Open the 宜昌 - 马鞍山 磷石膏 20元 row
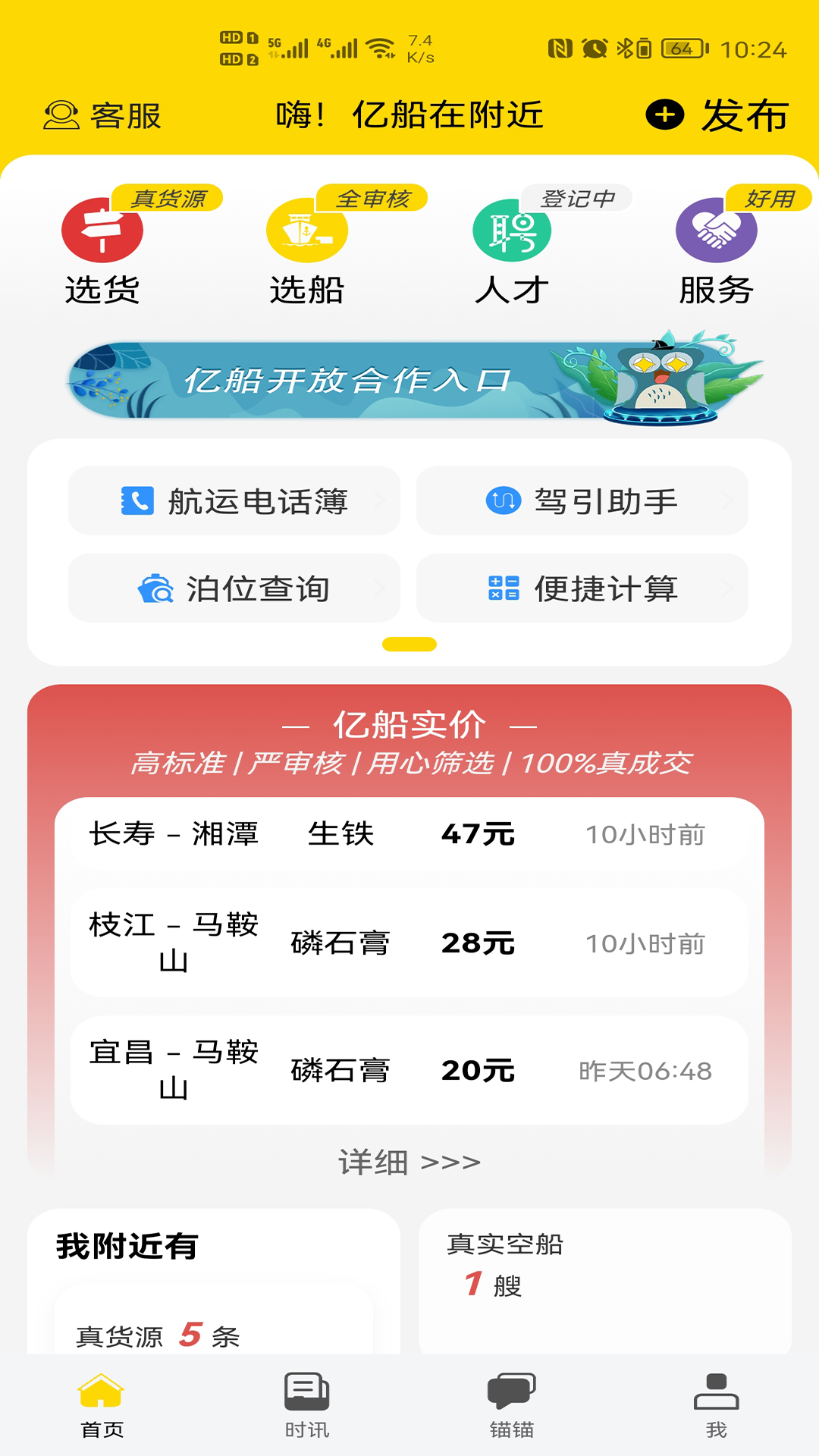The height and width of the screenshot is (1456, 819). coord(409,1070)
